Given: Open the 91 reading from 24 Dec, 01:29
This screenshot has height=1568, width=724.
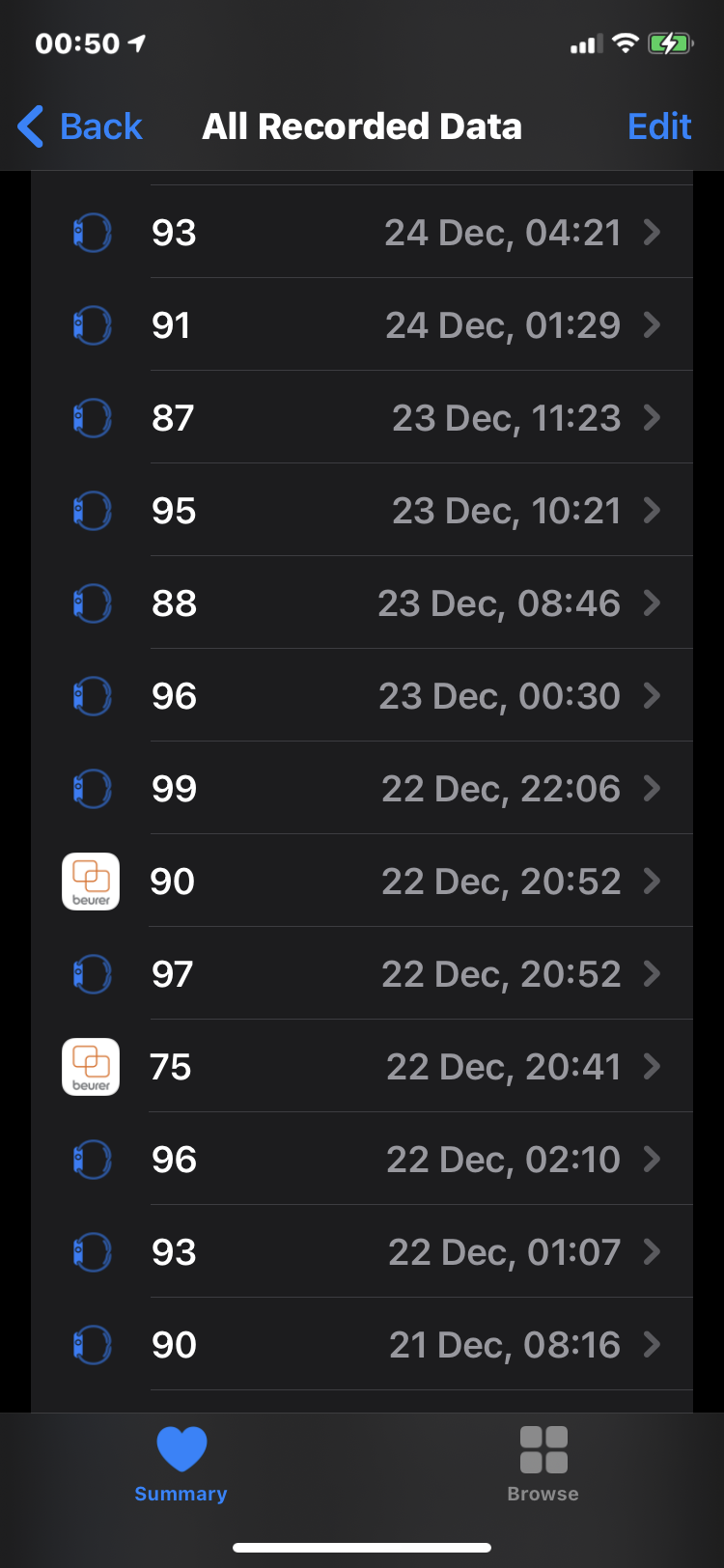Looking at the screenshot, I should [386, 325].
